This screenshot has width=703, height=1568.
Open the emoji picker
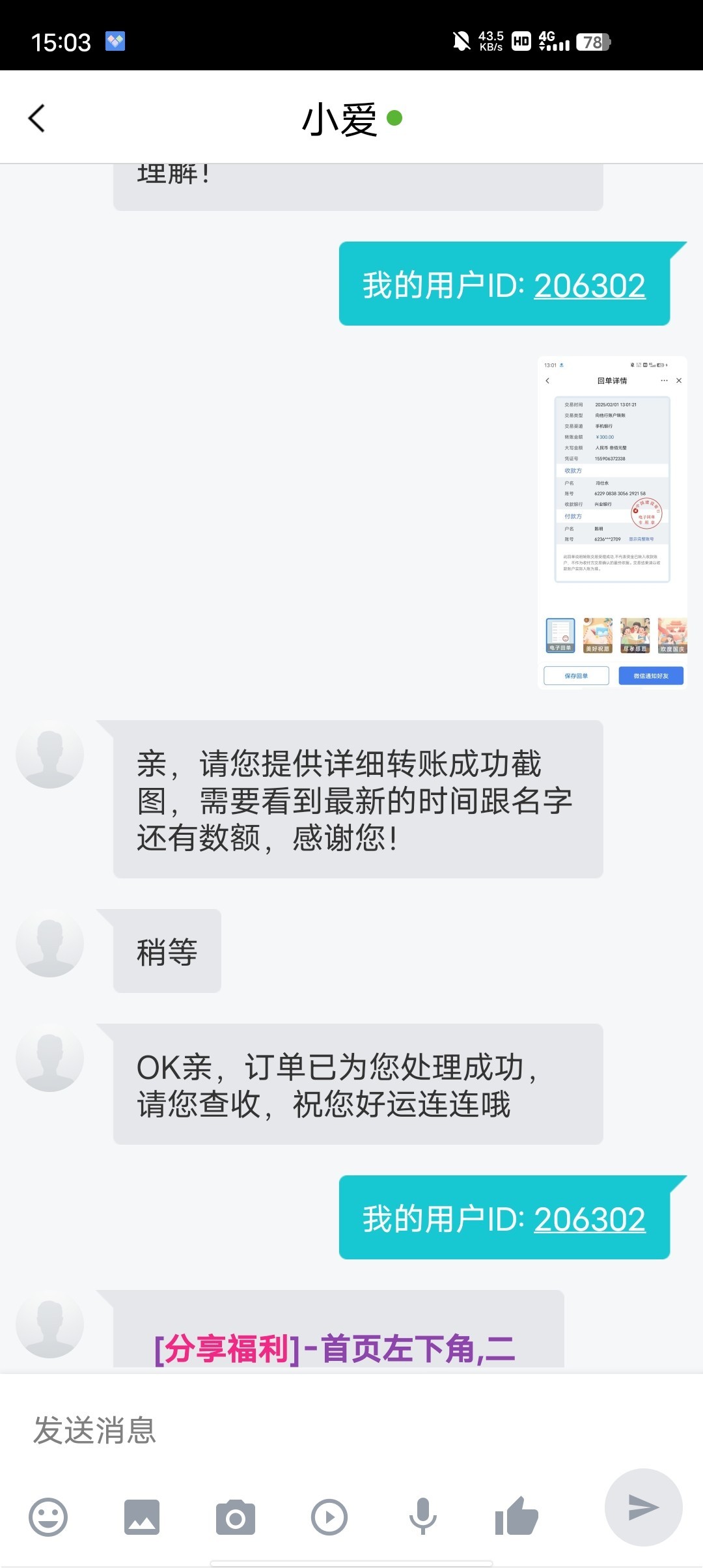click(48, 1517)
